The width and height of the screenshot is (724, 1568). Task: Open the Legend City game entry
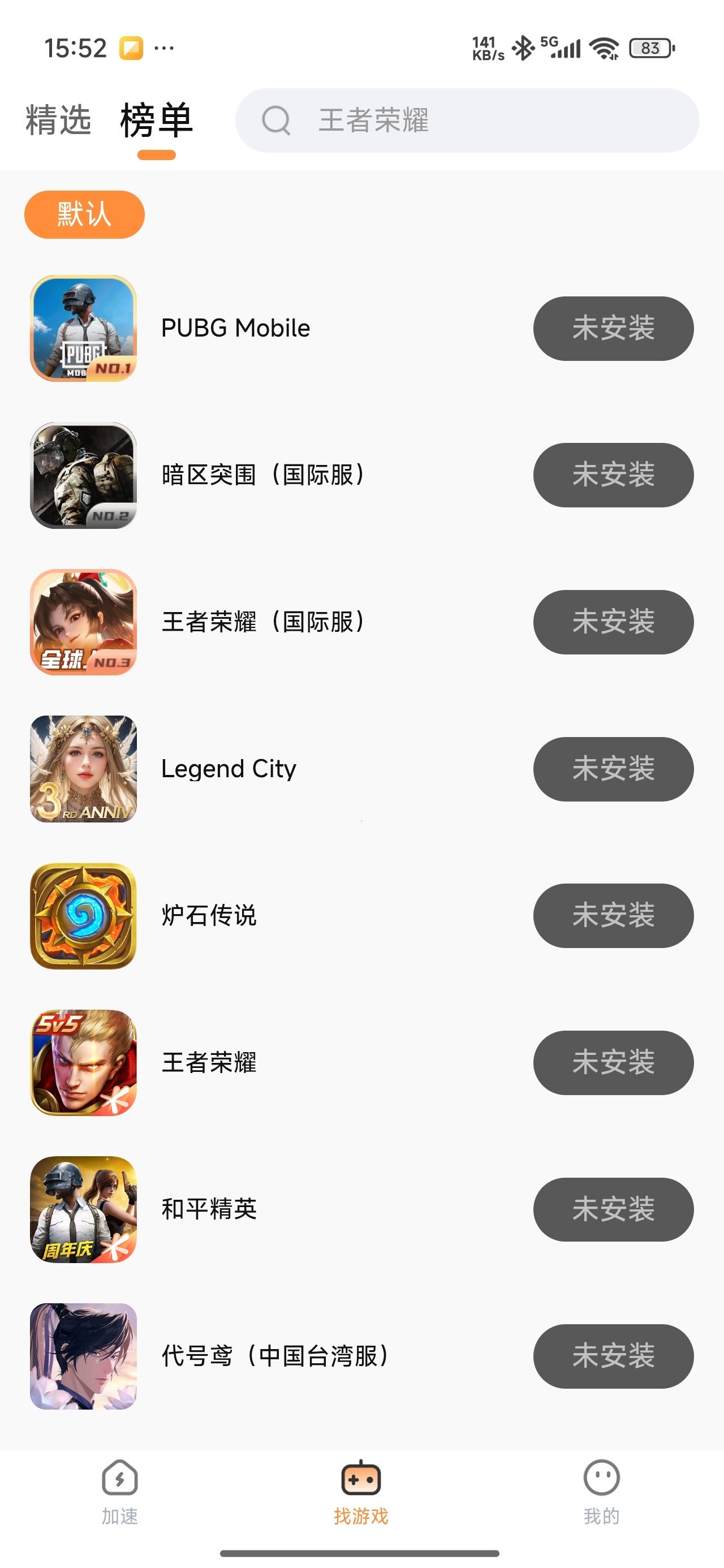(361, 769)
